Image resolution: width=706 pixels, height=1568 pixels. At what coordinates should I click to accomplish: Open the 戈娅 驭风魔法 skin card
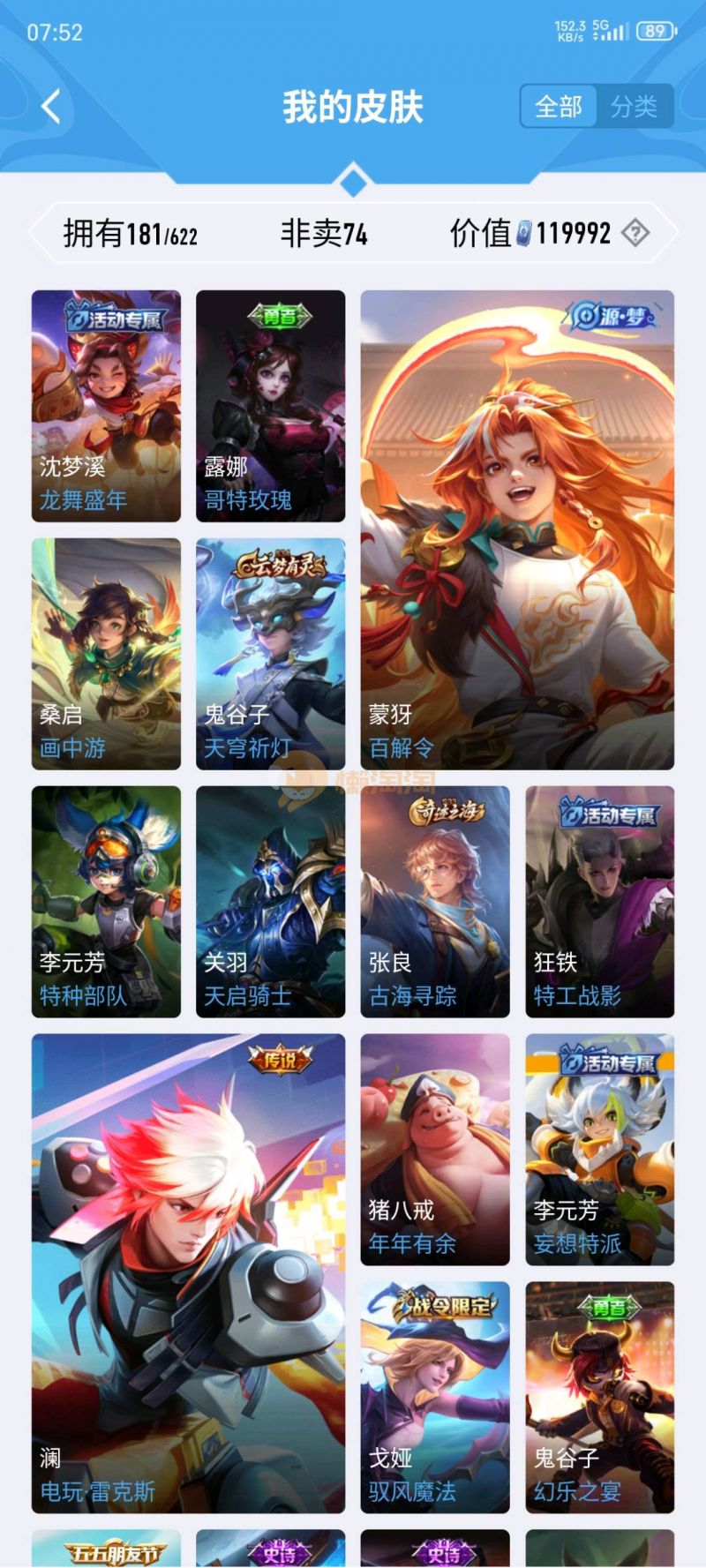[x=435, y=1397]
